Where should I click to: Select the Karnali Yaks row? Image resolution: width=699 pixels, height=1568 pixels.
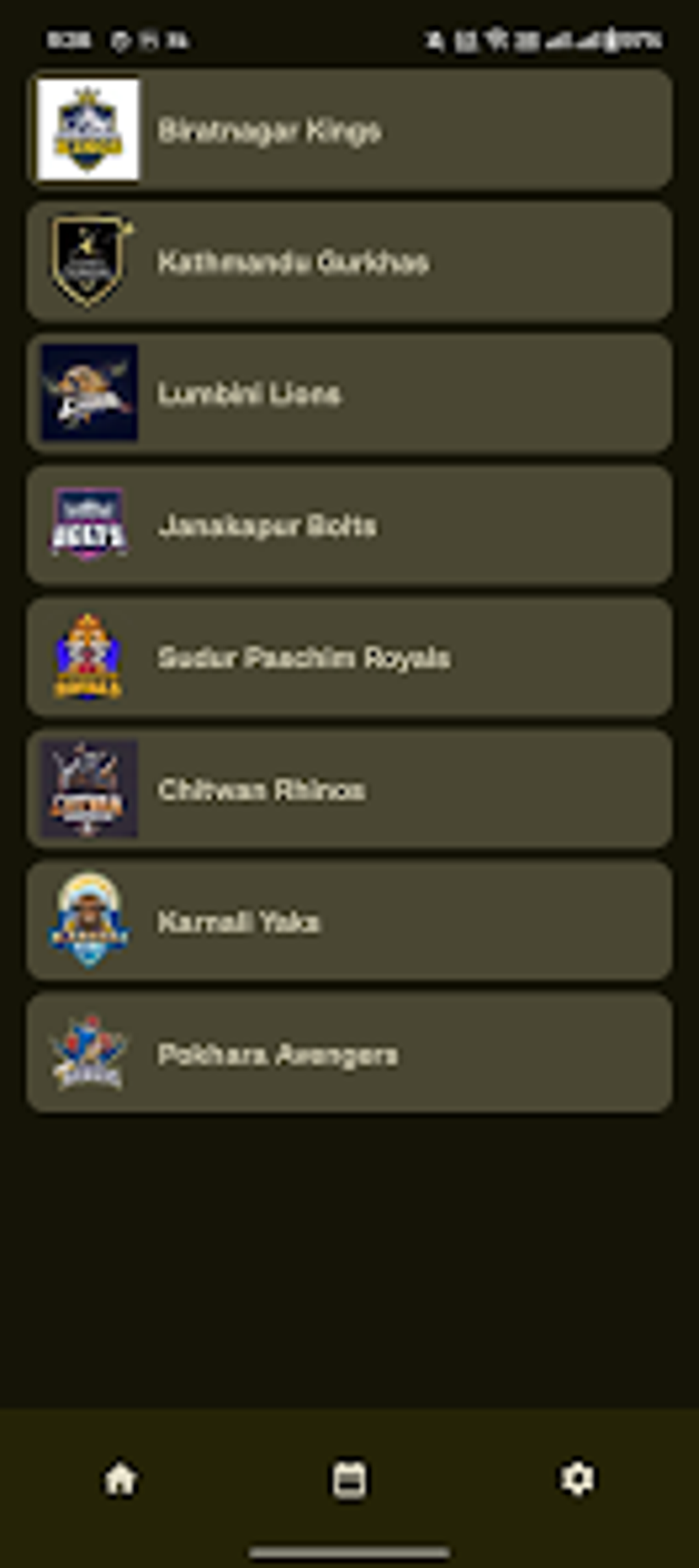(x=349, y=921)
